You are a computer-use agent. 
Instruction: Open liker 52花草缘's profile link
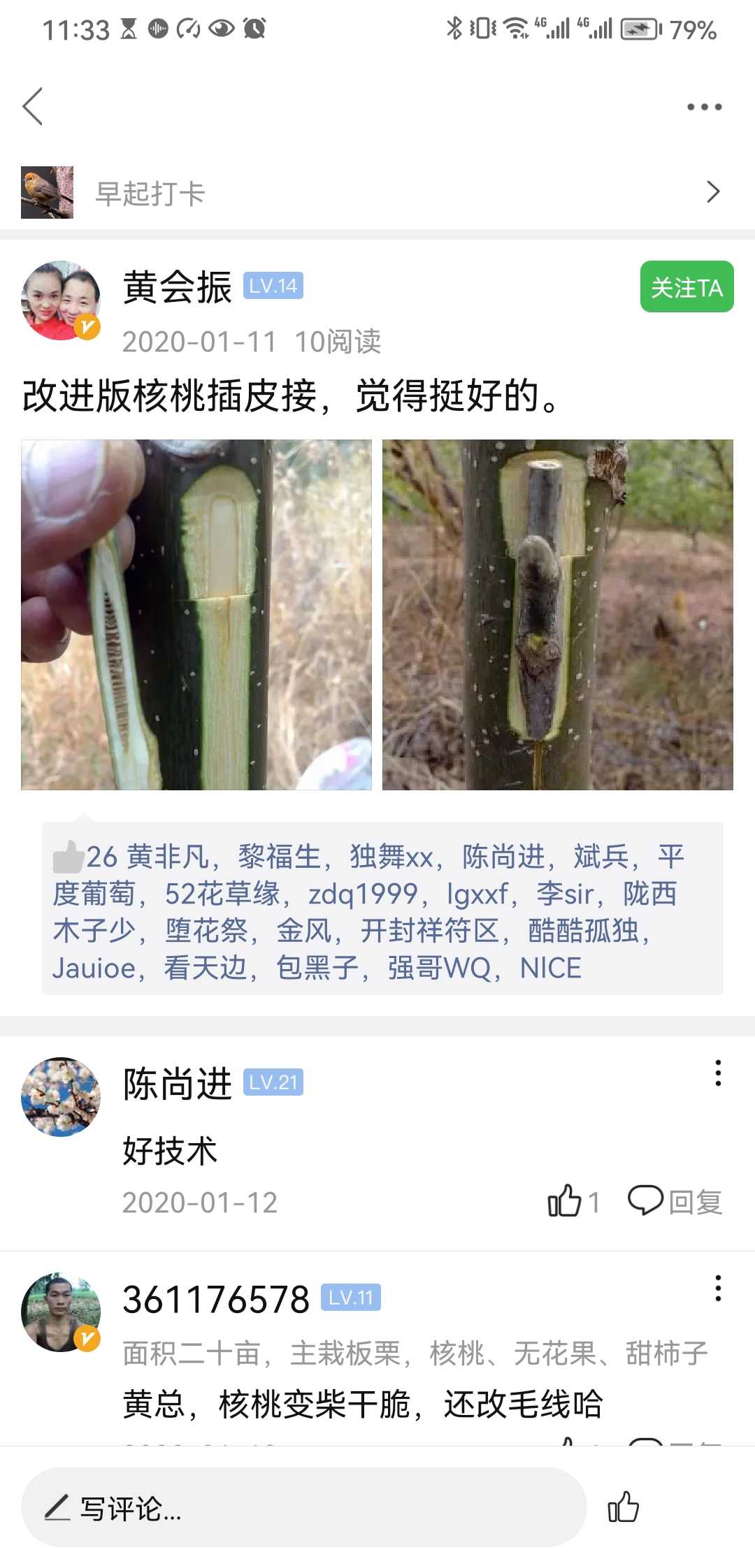click(222, 894)
